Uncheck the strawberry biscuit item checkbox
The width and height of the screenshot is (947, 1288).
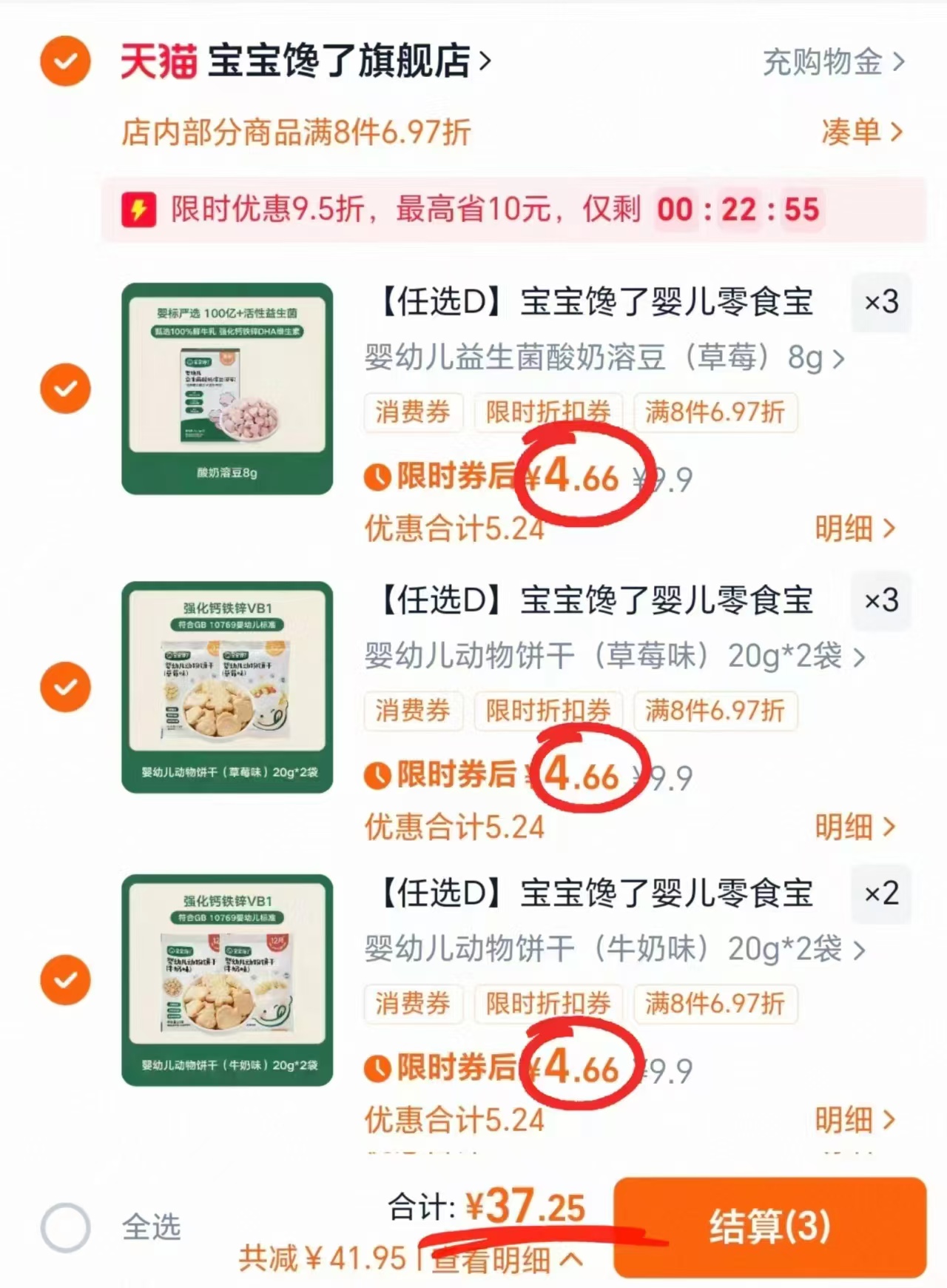[66, 687]
